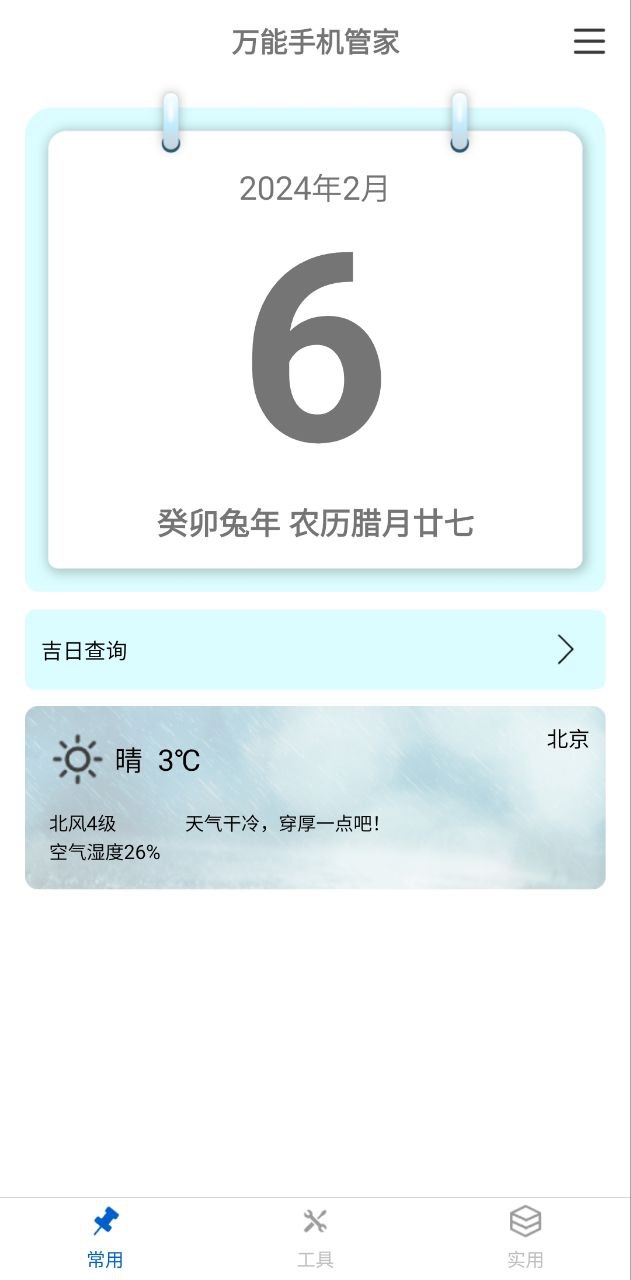Switch to the 工具 tab

pos(315,1238)
